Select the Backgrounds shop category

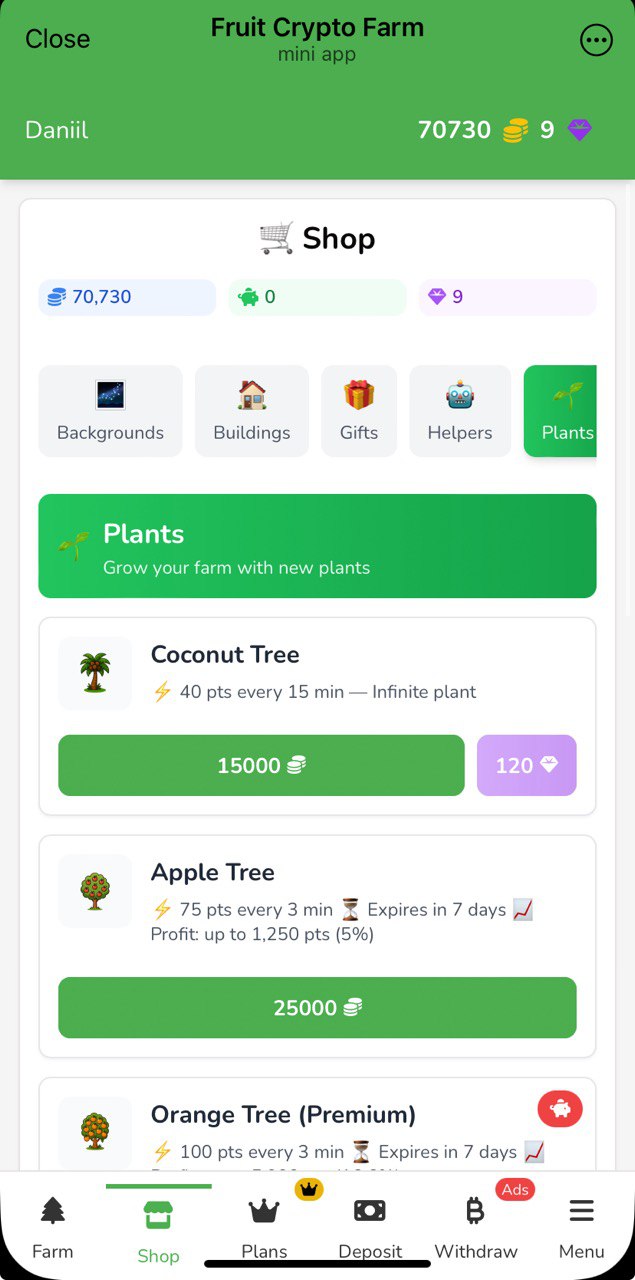(x=110, y=411)
